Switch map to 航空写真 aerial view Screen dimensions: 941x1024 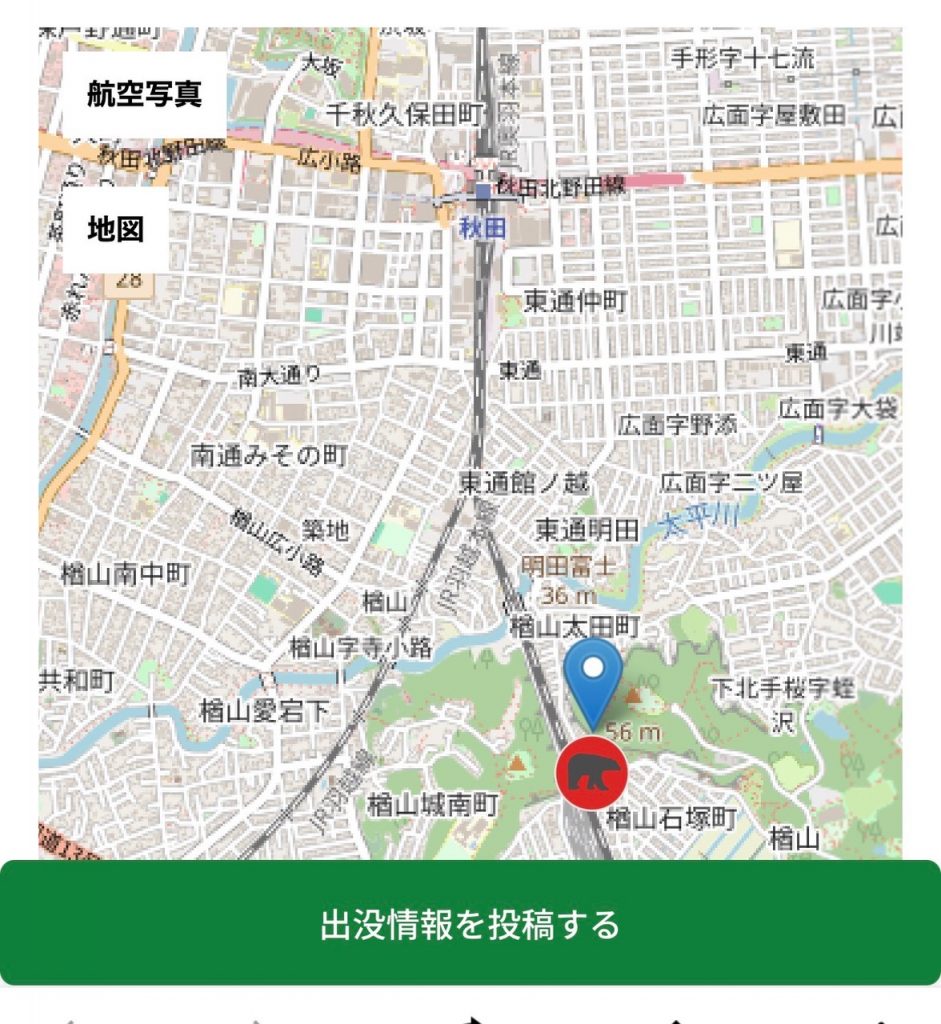click(x=144, y=94)
